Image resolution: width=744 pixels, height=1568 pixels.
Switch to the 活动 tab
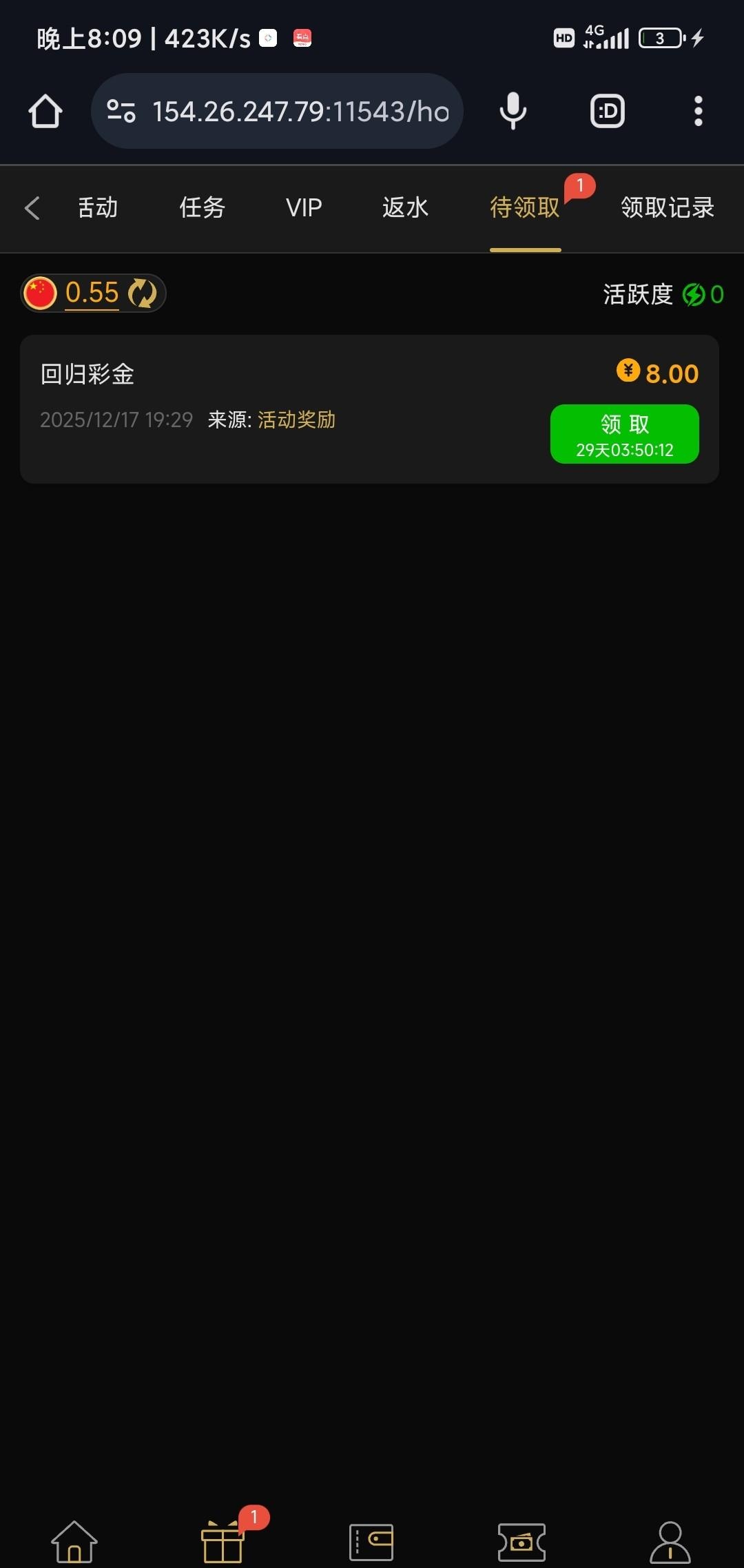pyautogui.click(x=98, y=207)
